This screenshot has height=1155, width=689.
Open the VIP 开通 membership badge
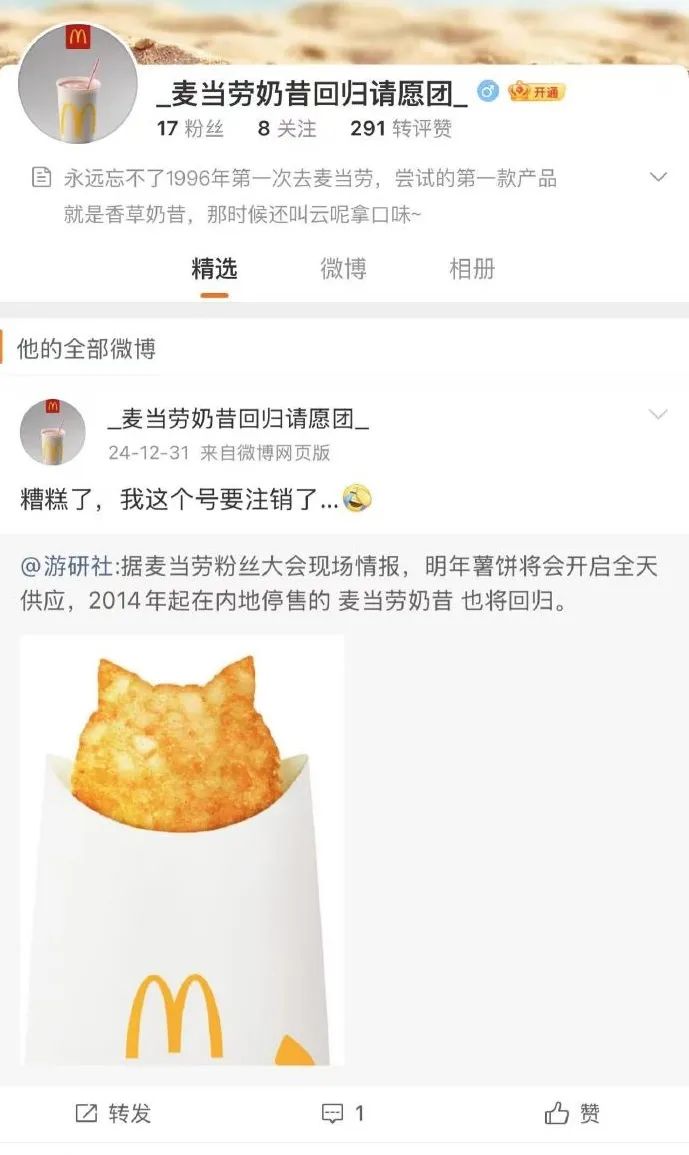point(536,93)
